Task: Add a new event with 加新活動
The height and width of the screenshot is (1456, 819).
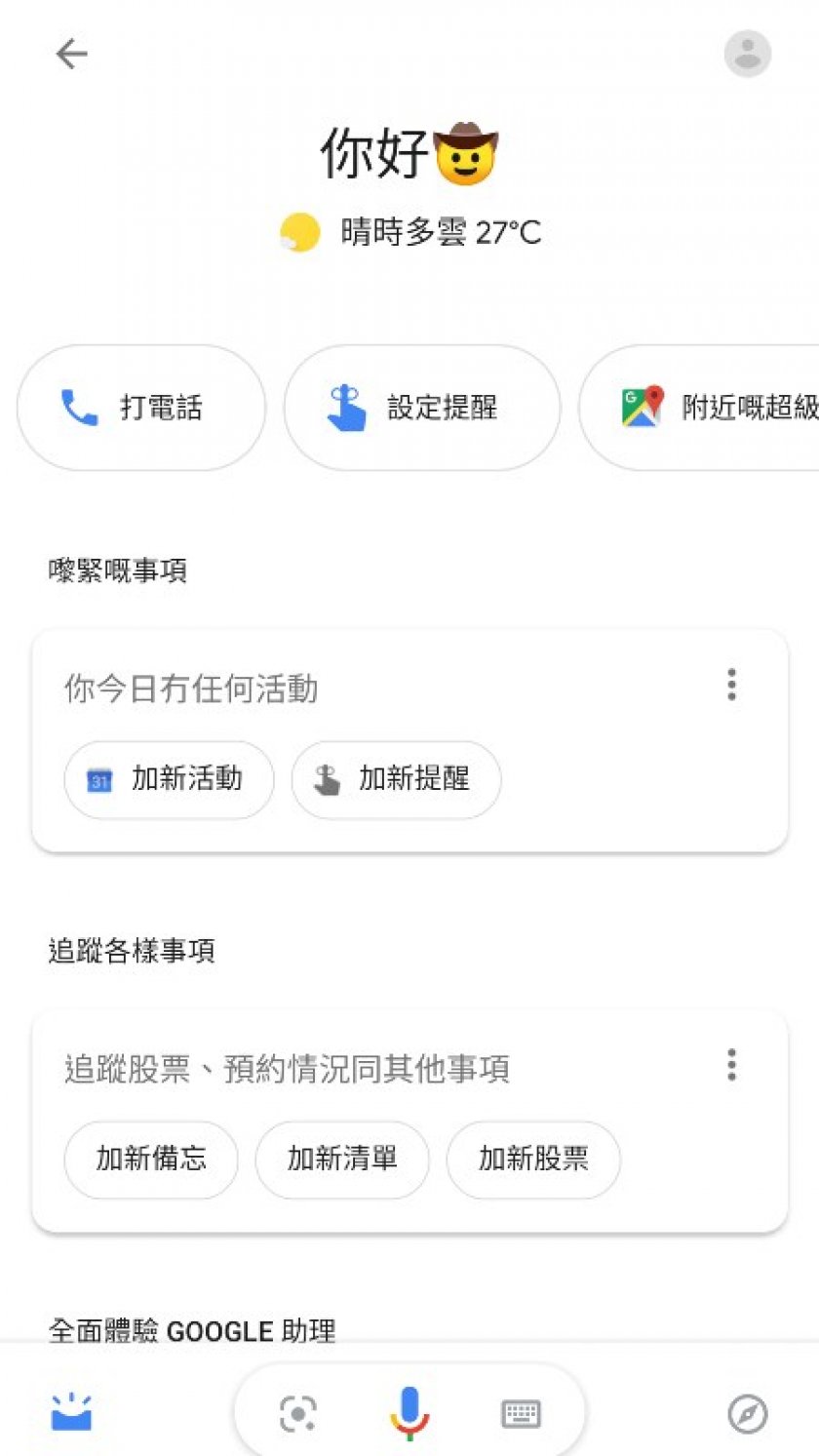Action: point(169,779)
